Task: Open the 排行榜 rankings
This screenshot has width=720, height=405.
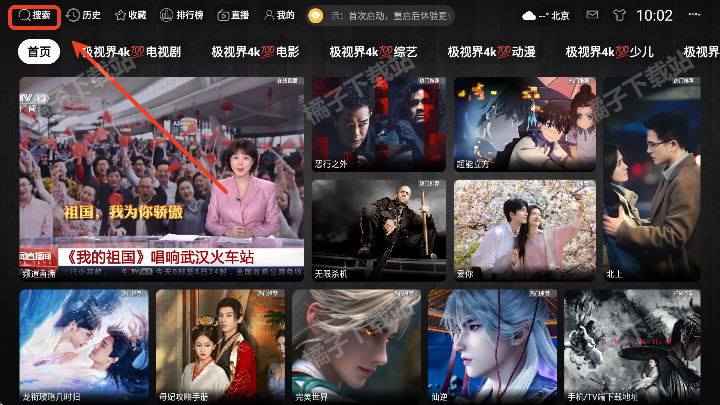Action: pyautogui.click(x=181, y=16)
